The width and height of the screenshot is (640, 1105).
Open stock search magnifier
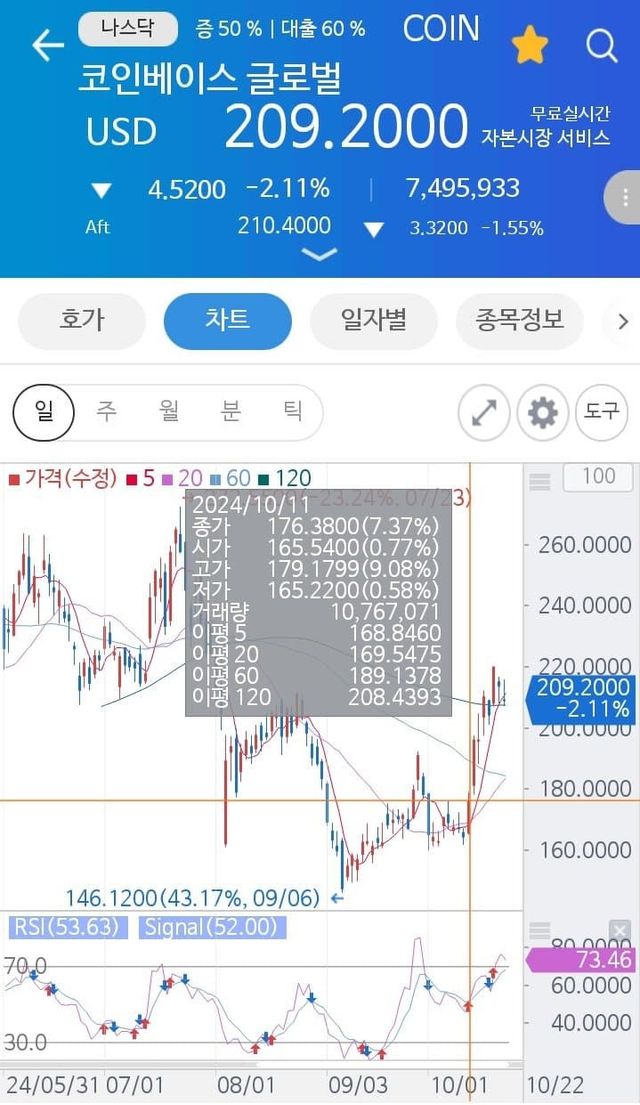602,45
